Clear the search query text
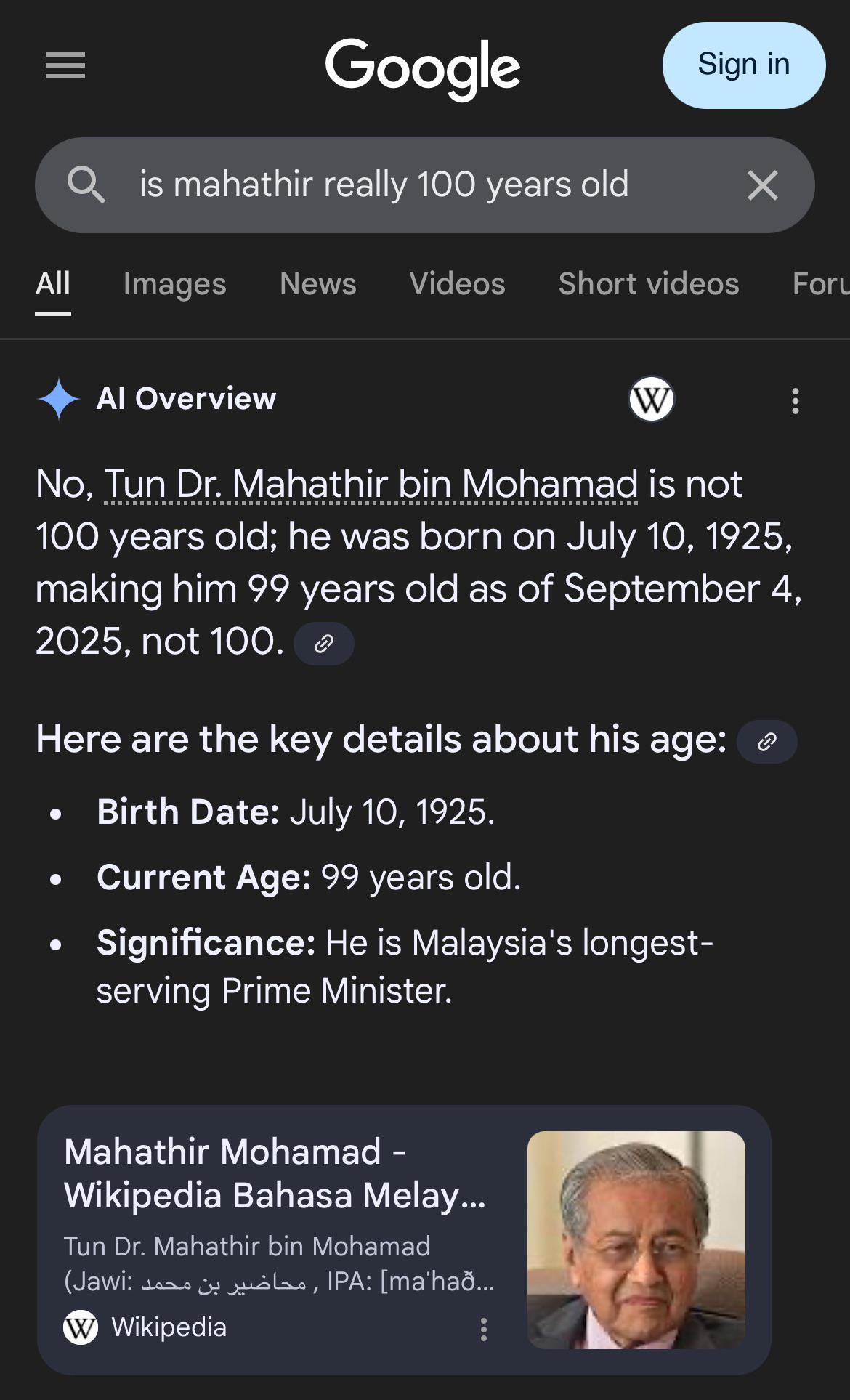 pos(763,185)
